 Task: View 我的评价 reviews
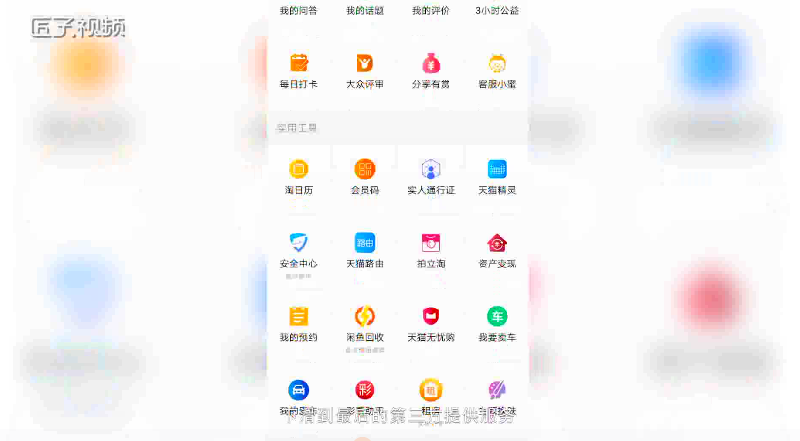point(431,10)
